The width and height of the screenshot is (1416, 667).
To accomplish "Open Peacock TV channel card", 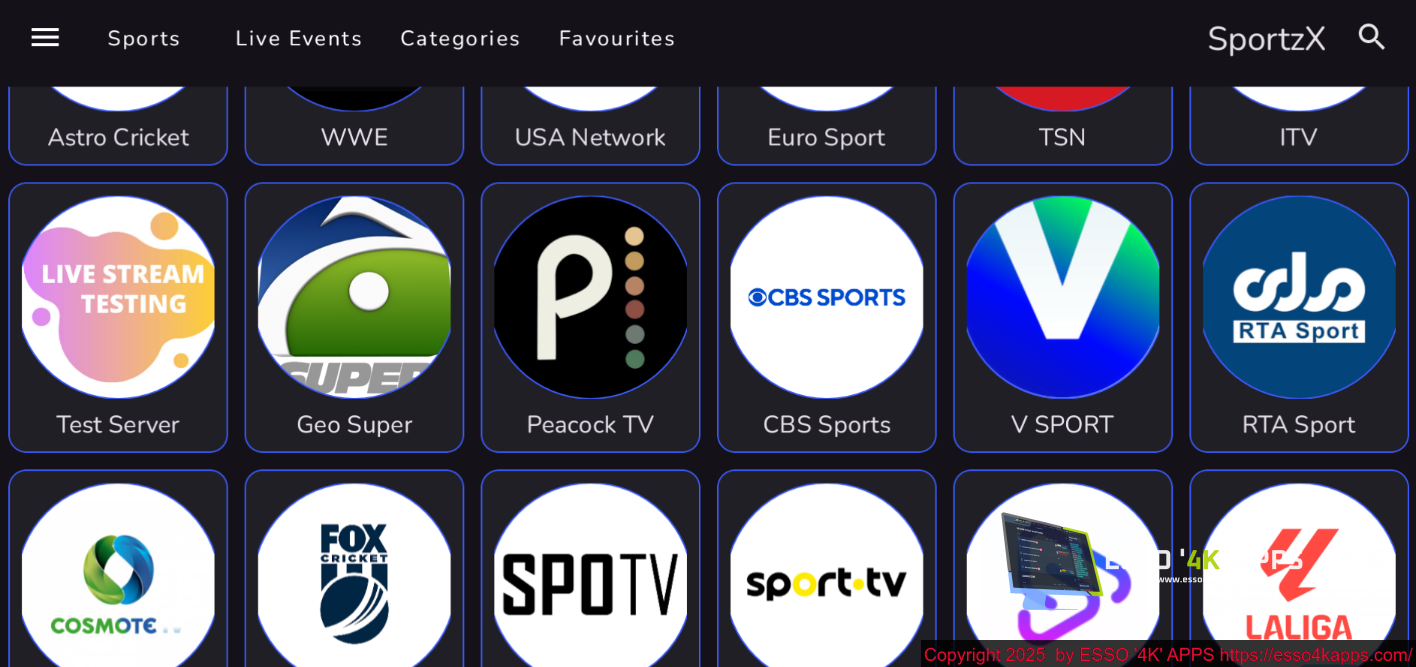I will 590,317.
